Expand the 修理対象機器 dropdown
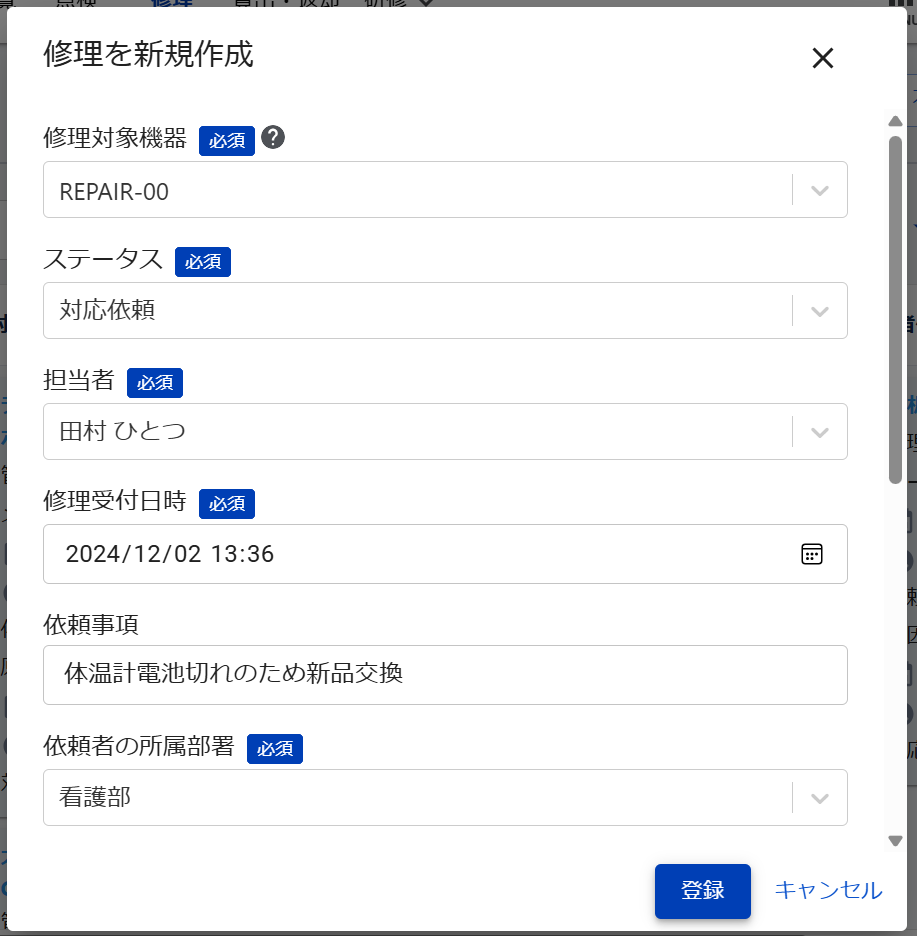The height and width of the screenshot is (936, 917). tap(819, 190)
